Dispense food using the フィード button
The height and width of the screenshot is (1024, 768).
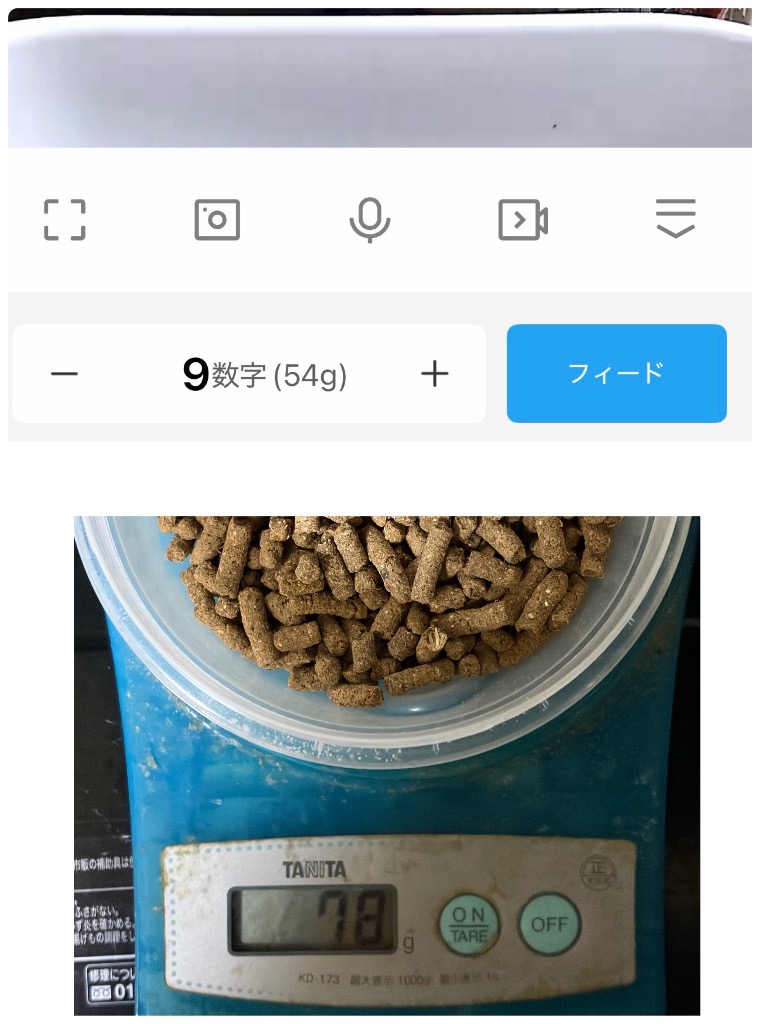[x=616, y=373]
